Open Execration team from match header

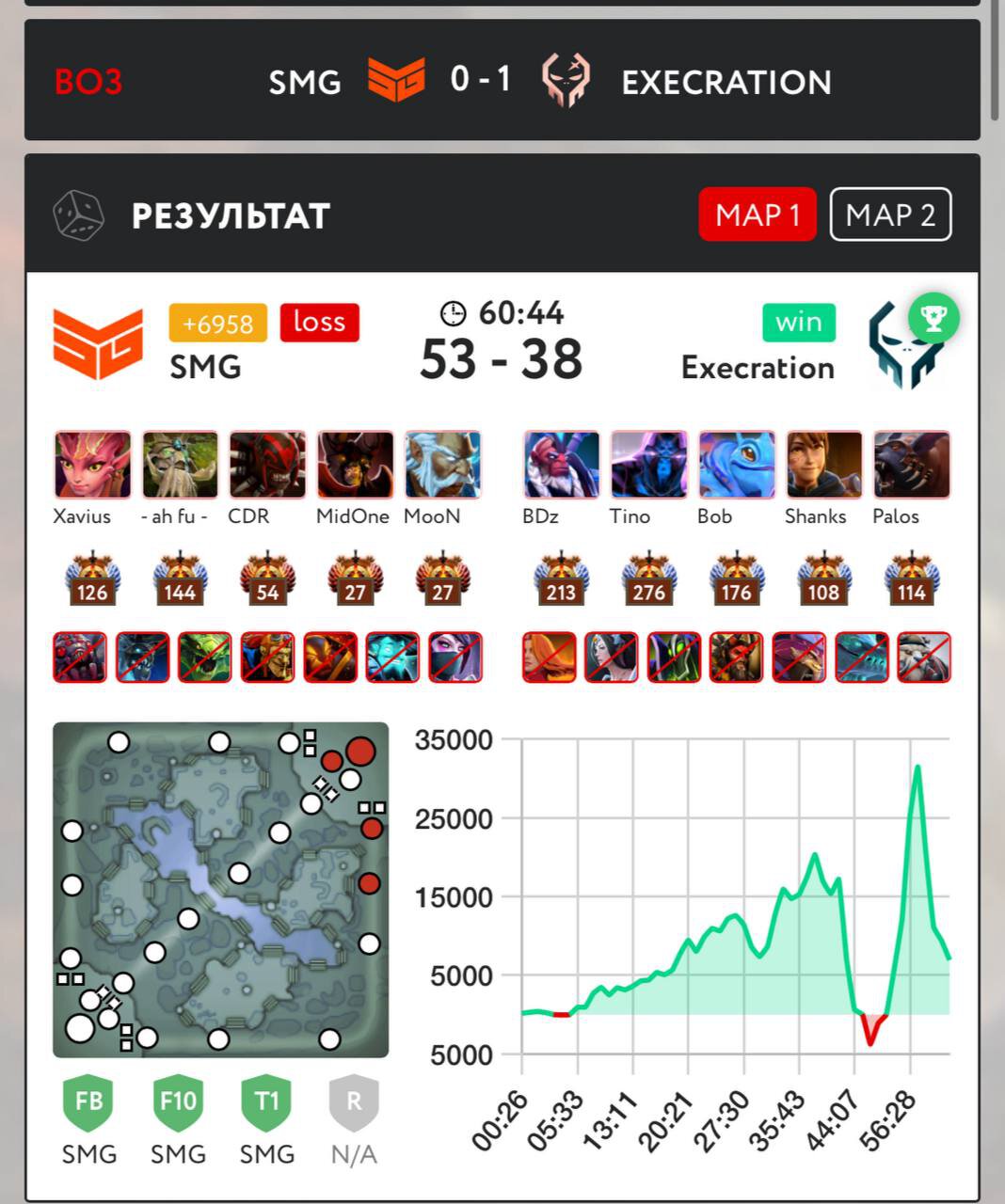click(x=726, y=82)
